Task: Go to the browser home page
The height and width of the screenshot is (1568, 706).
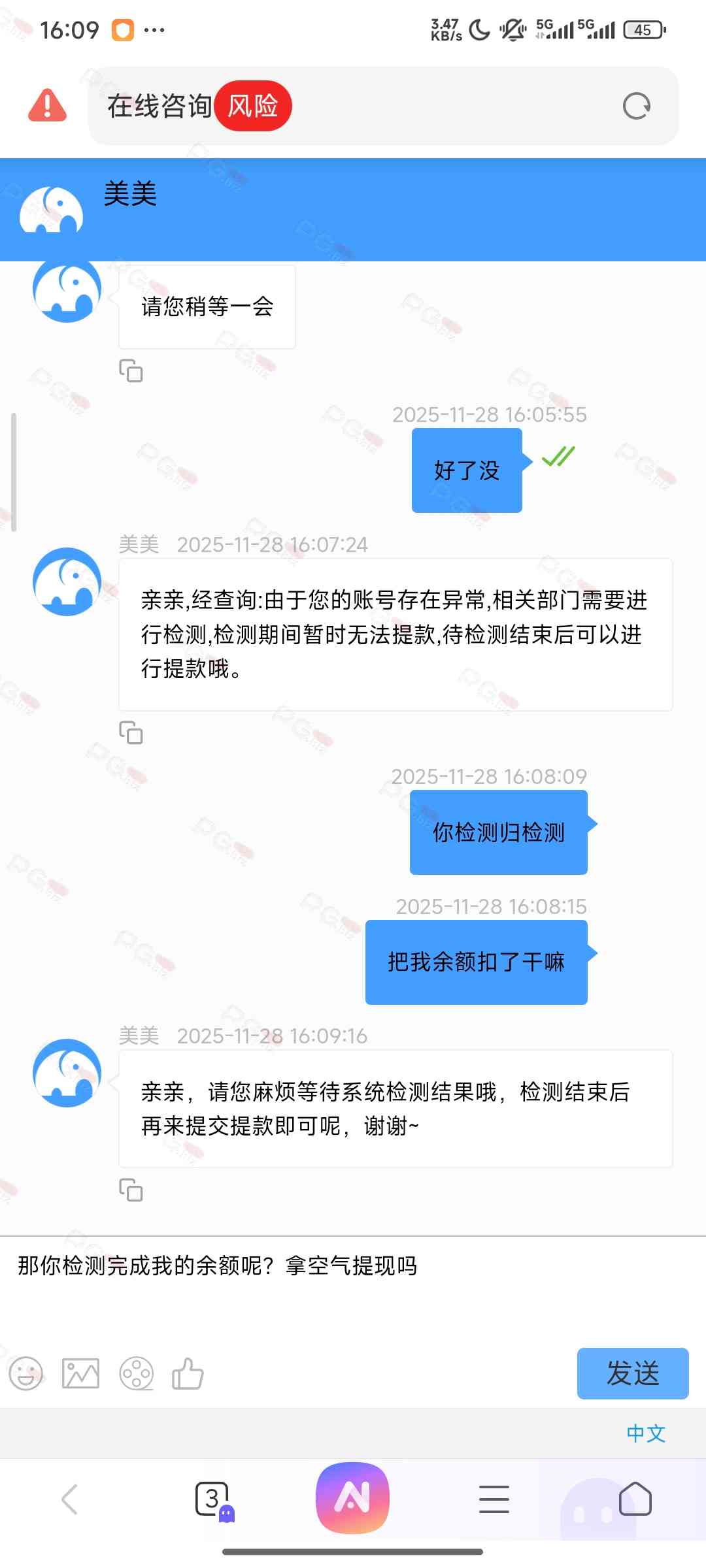Action: (x=635, y=1499)
